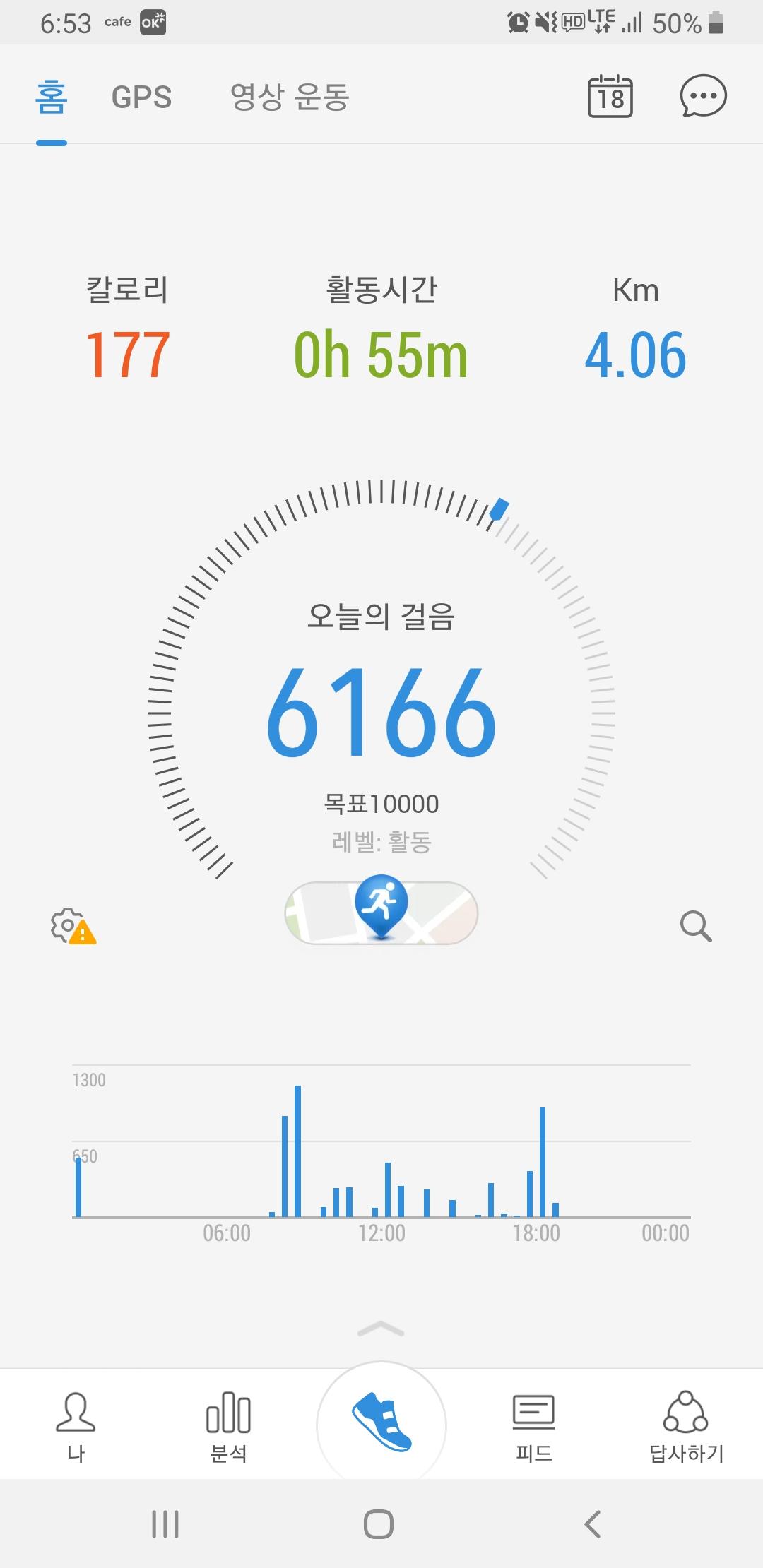
Task: Tap the magnifier search icon
Action: click(x=695, y=926)
